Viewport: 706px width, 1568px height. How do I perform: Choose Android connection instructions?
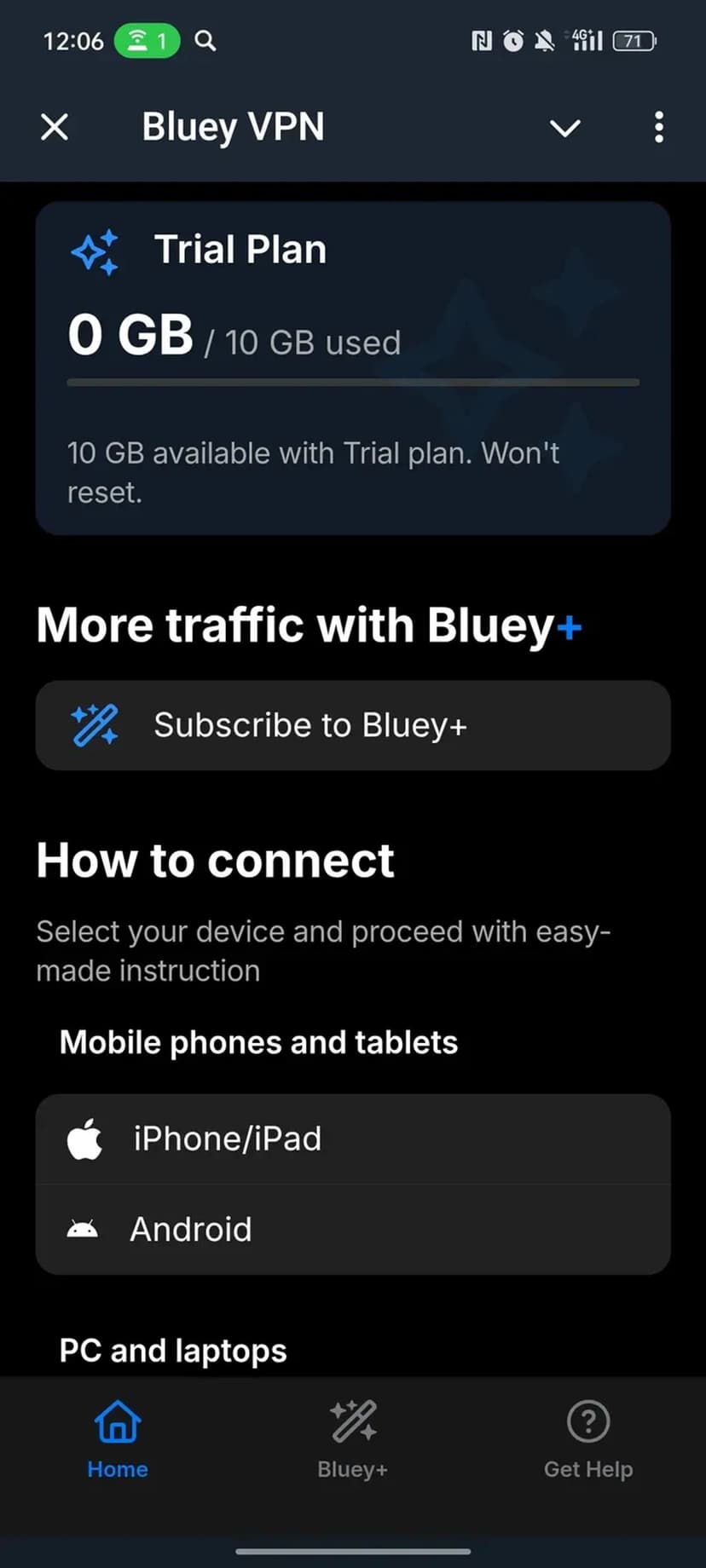tap(353, 1230)
